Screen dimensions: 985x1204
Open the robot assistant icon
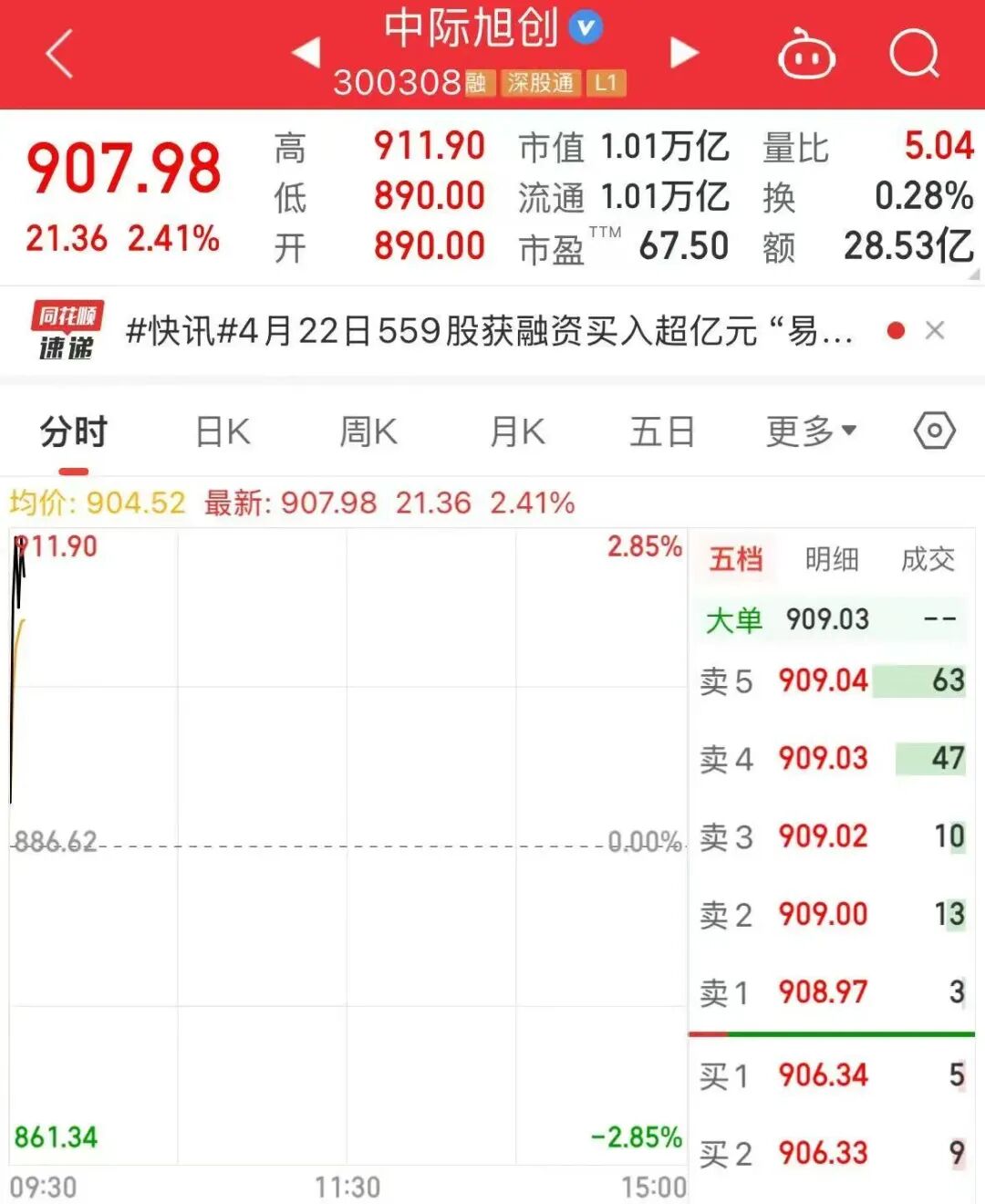[x=806, y=55]
